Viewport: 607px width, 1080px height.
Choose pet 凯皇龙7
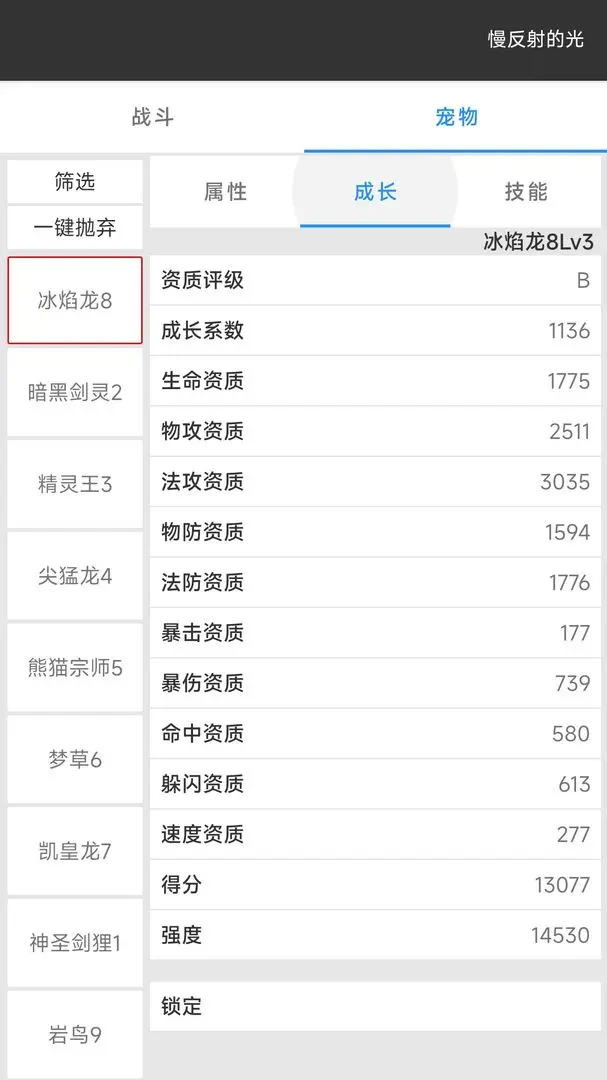click(x=75, y=852)
